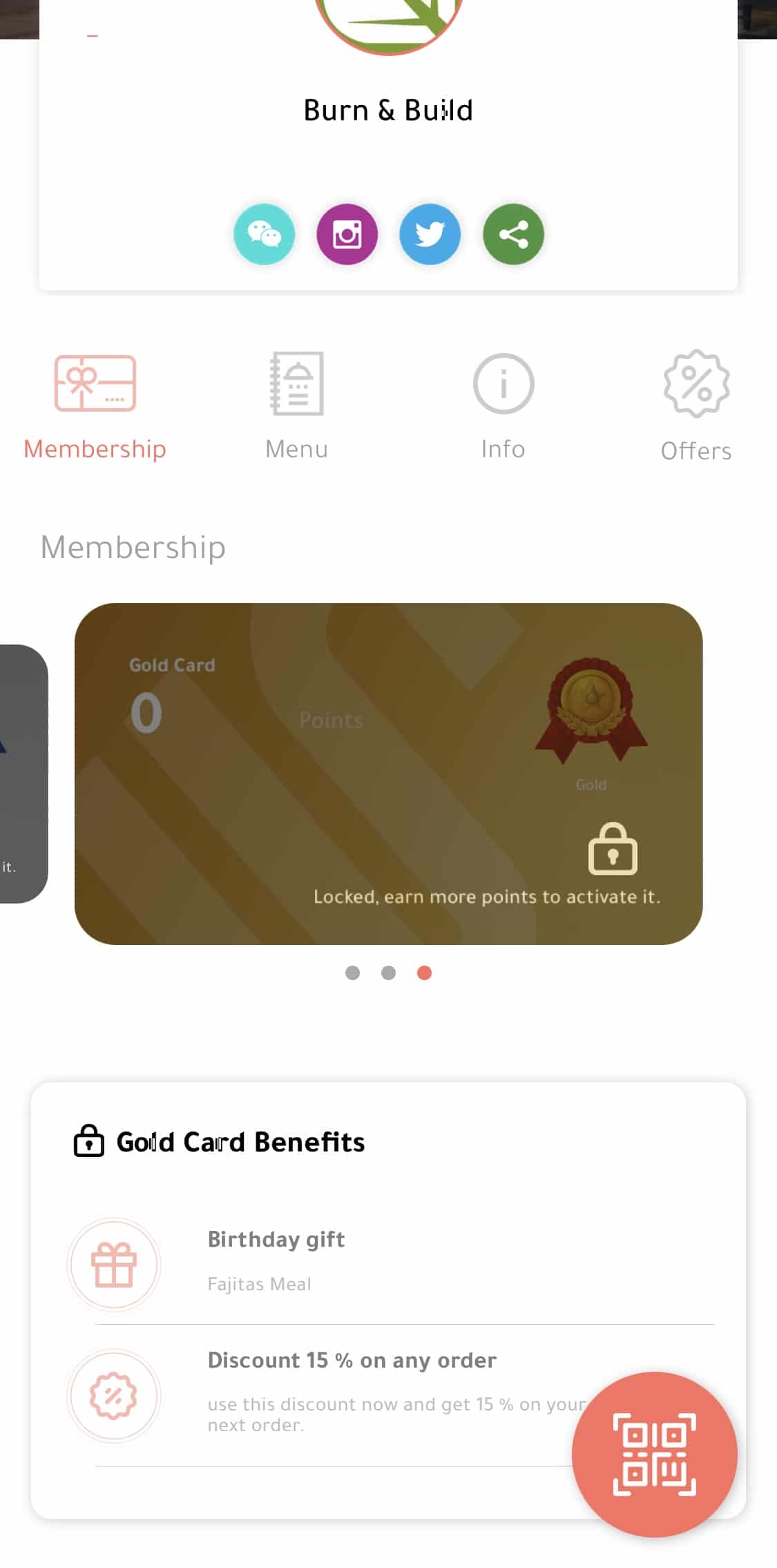Switch to the Menu tab
The width and height of the screenshot is (777, 1568).
[297, 408]
